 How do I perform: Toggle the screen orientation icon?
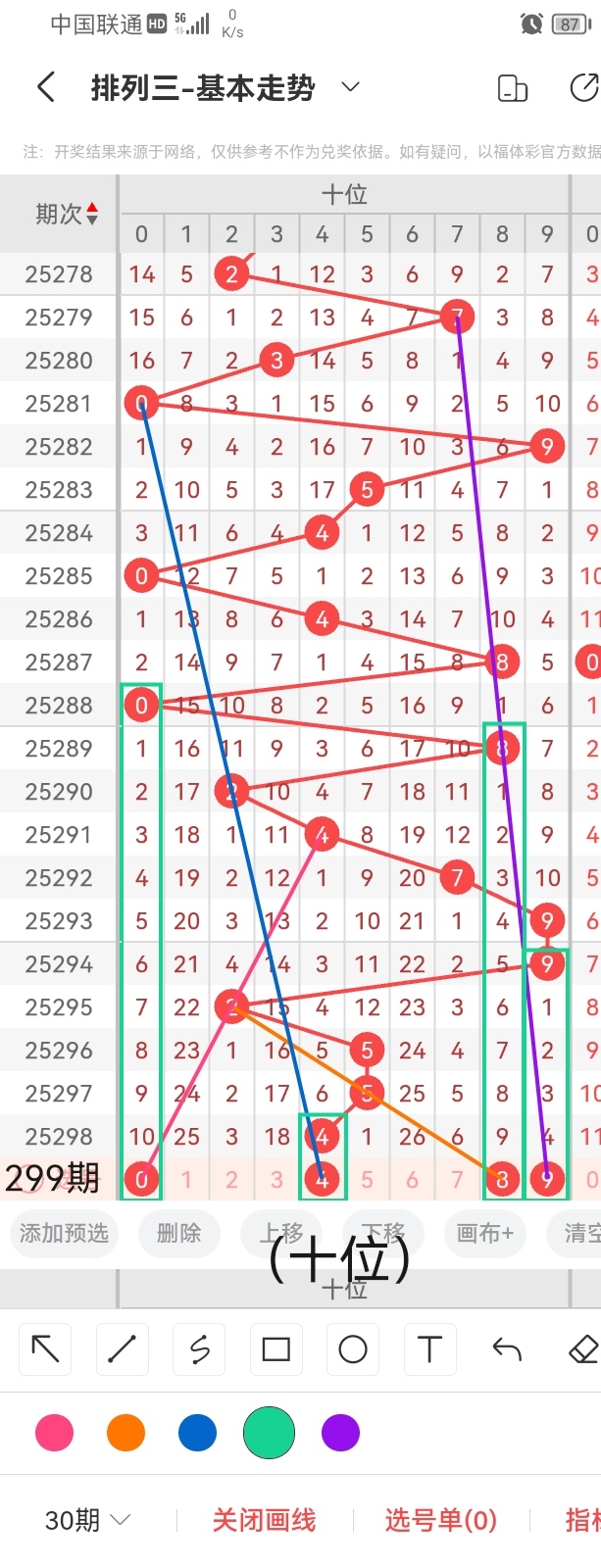coord(513,88)
